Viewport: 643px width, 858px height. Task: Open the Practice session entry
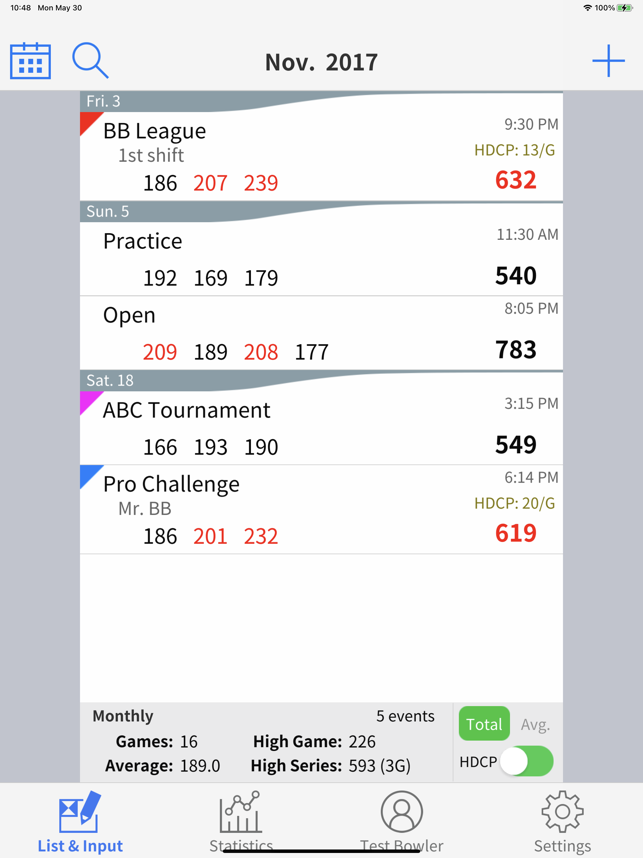point(321,259)
